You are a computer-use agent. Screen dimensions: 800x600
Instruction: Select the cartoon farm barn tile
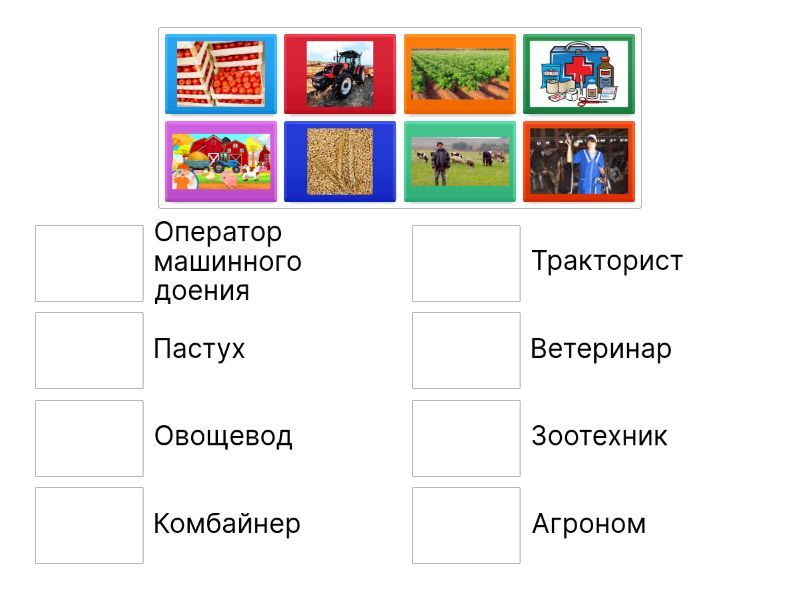[x=220, y=161]
